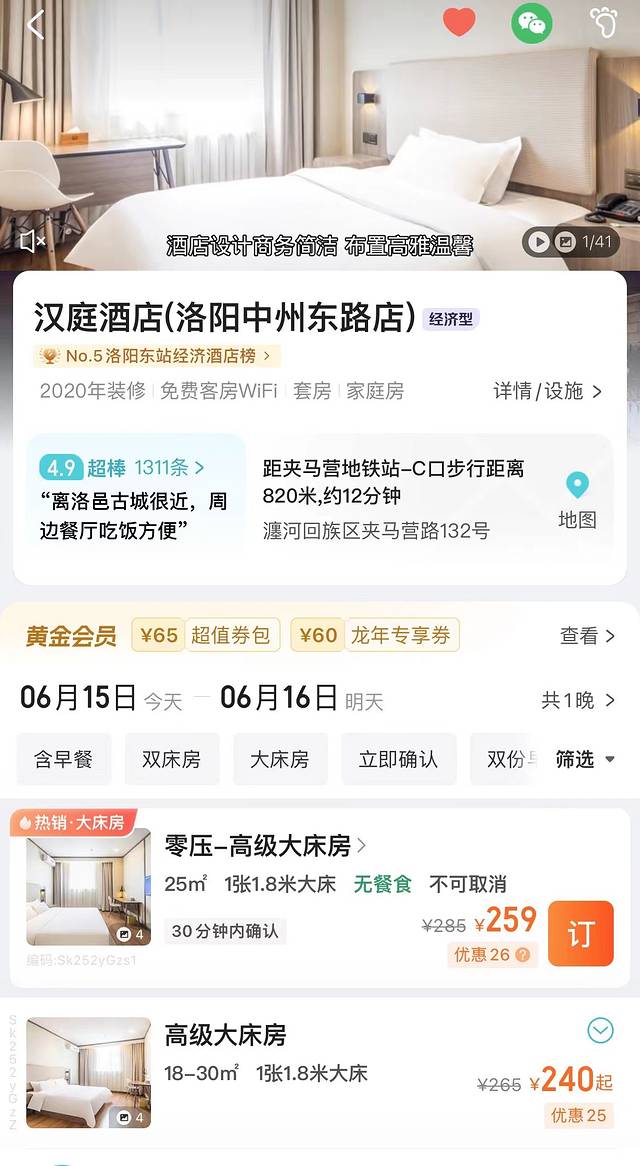The image size is (640, 1166).
Task: Unmute the hotel video sound
Action: (32, 240)
